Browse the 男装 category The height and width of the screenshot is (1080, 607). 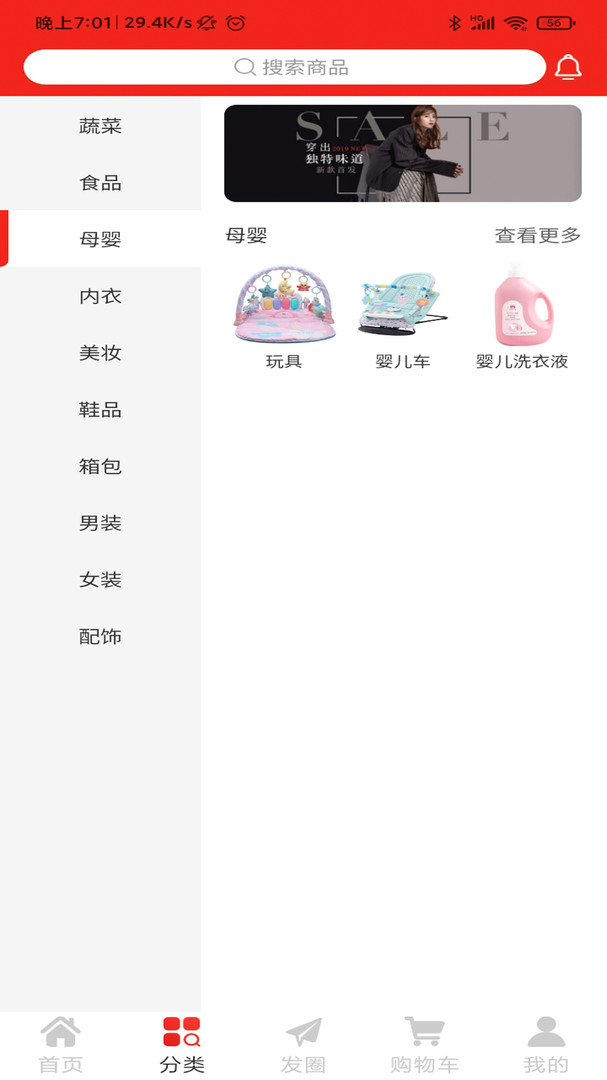(100, 523)
